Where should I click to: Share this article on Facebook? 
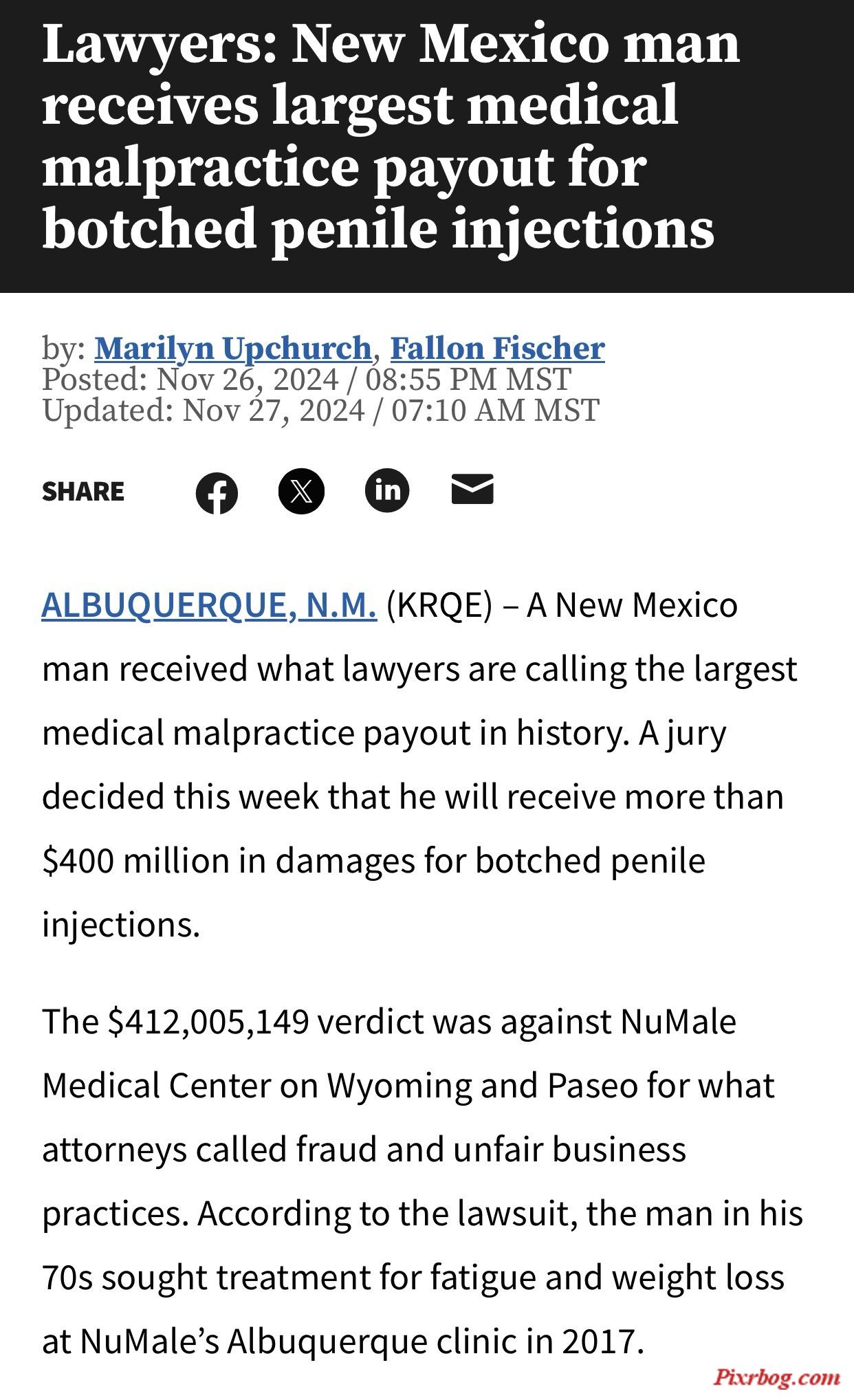point(217,492)
